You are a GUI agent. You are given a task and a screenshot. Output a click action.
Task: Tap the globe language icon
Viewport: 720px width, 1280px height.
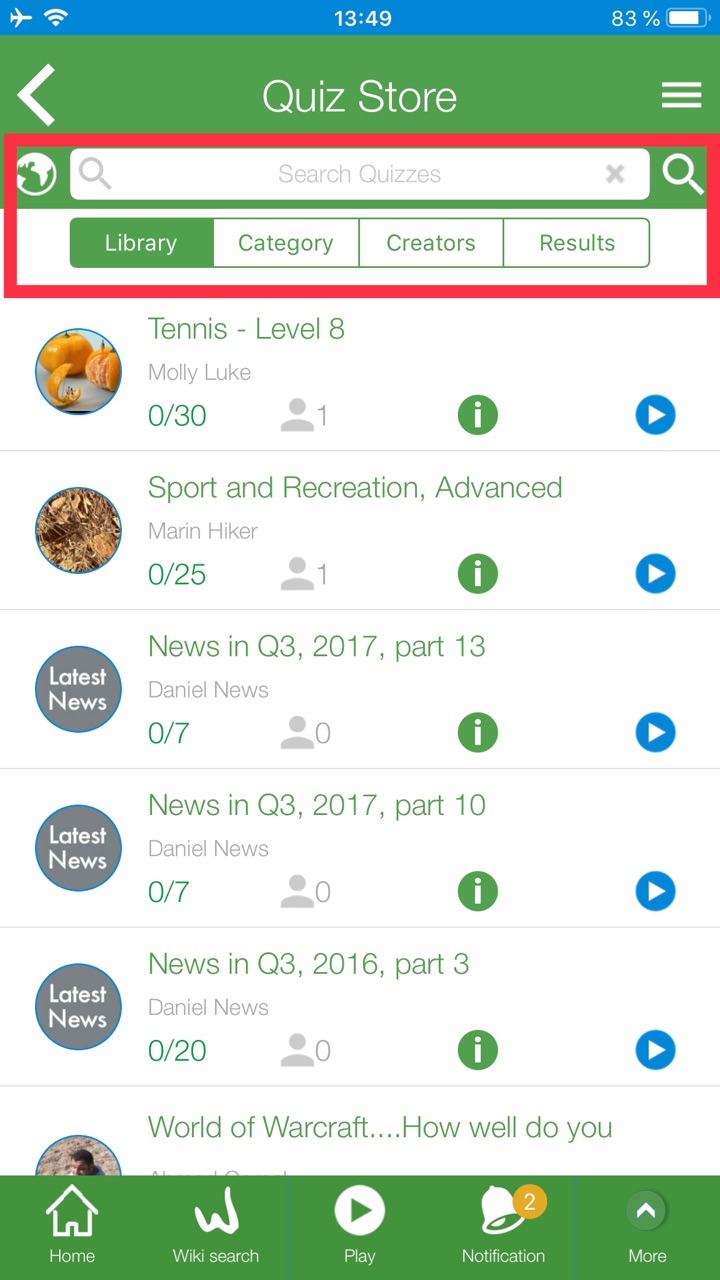(x=37, y=175)
